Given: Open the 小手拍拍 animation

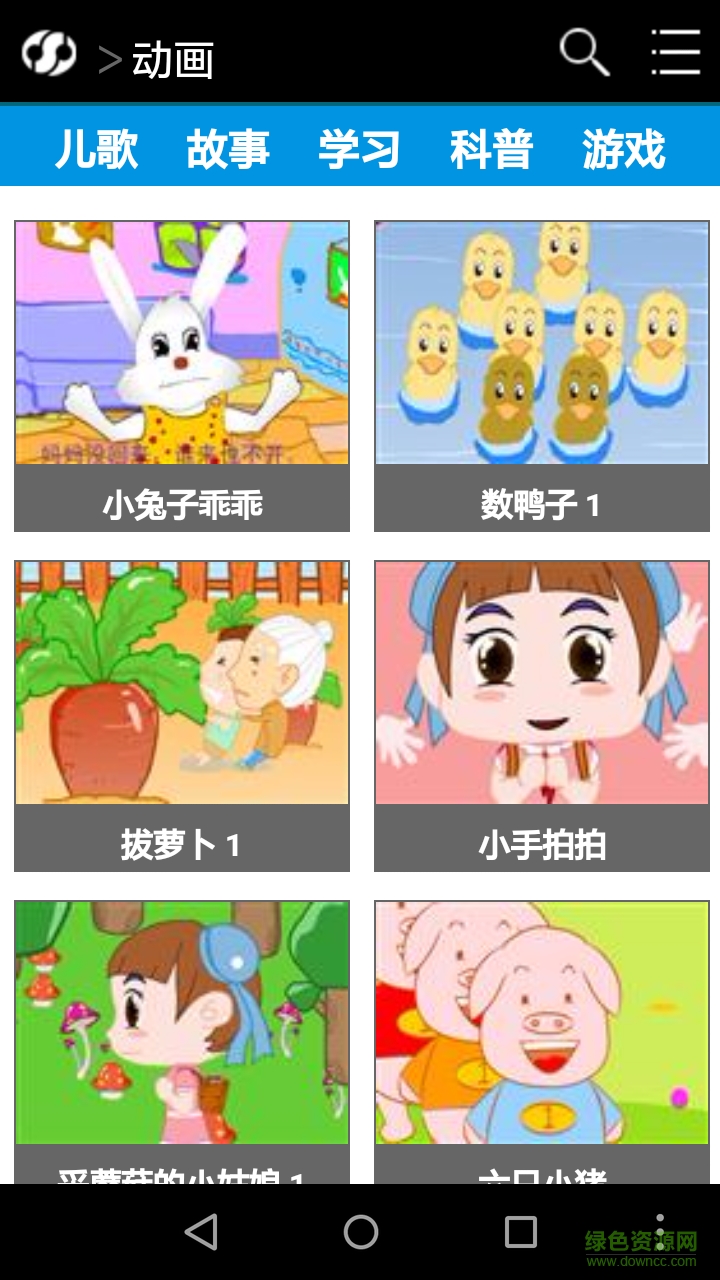Looking at the screenshot, I should [541, 685].
